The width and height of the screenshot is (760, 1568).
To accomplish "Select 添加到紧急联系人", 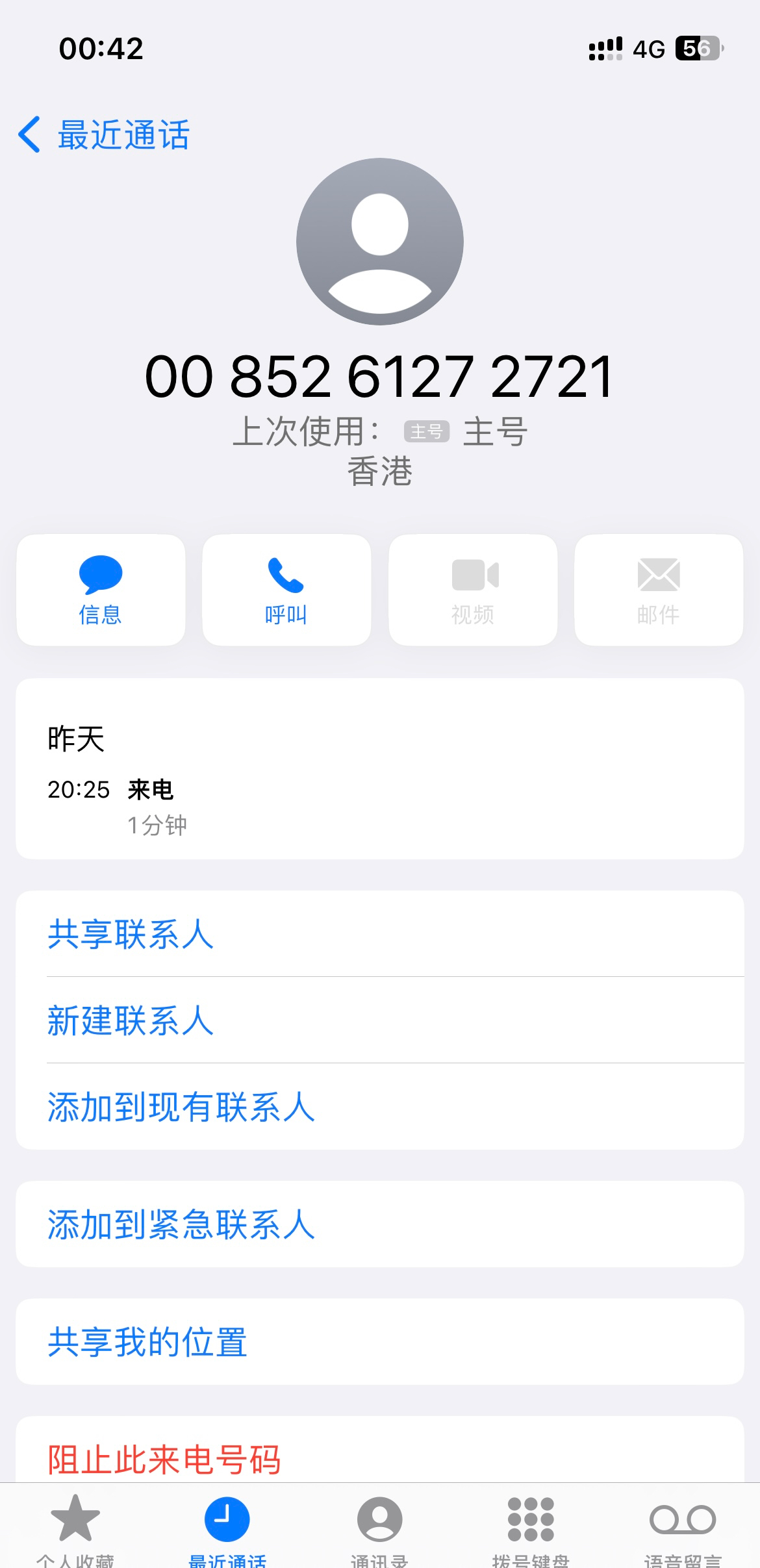I will pos(380,1224).
